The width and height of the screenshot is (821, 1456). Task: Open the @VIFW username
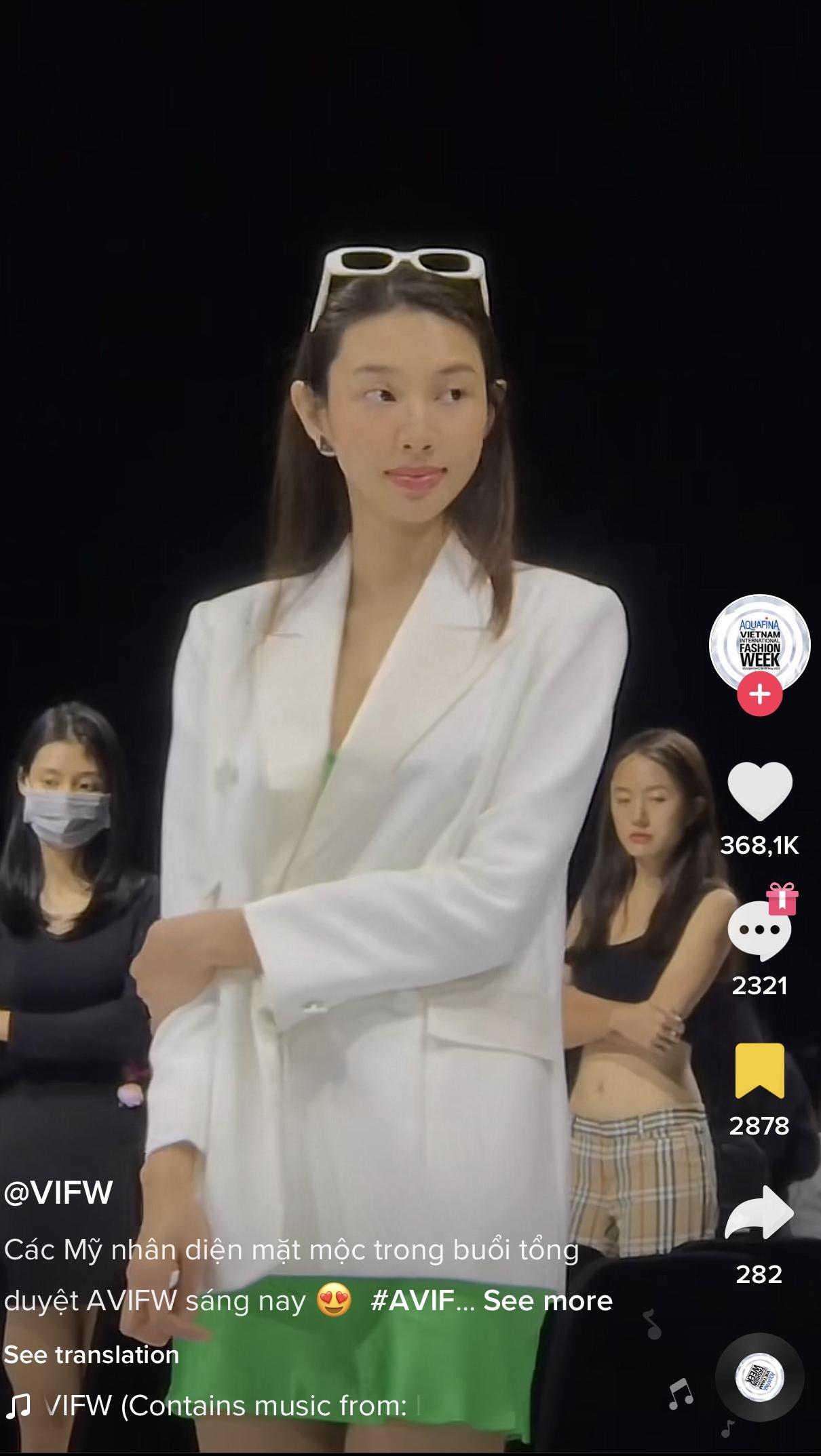[x=58, y=1193]
